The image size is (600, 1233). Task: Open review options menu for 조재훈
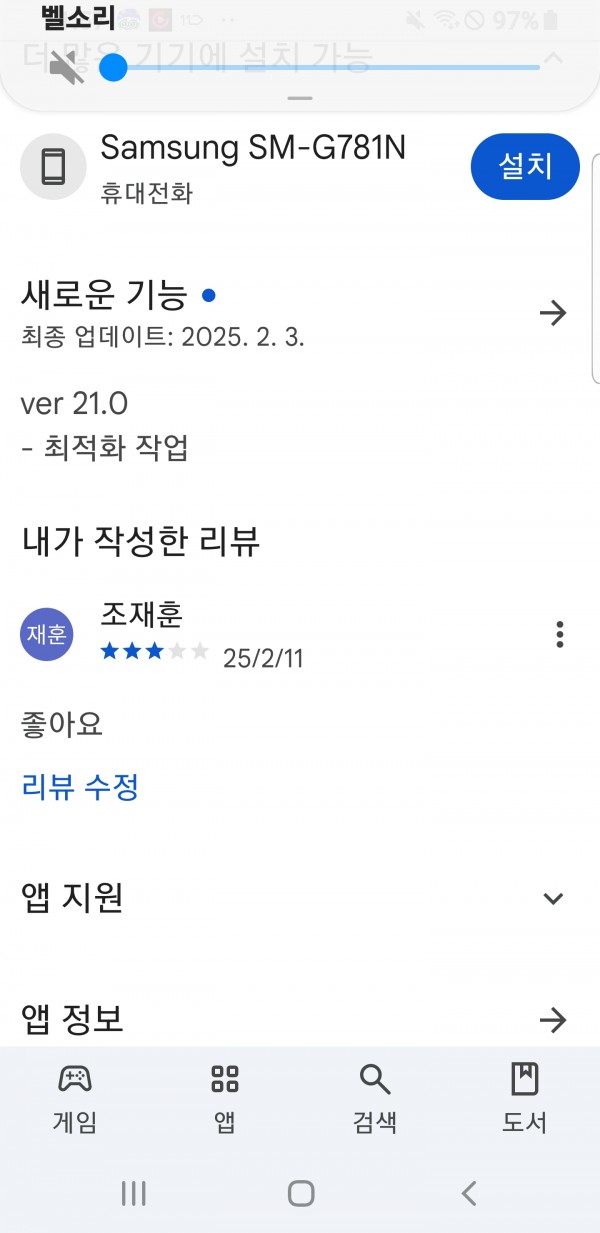[560, 634]
